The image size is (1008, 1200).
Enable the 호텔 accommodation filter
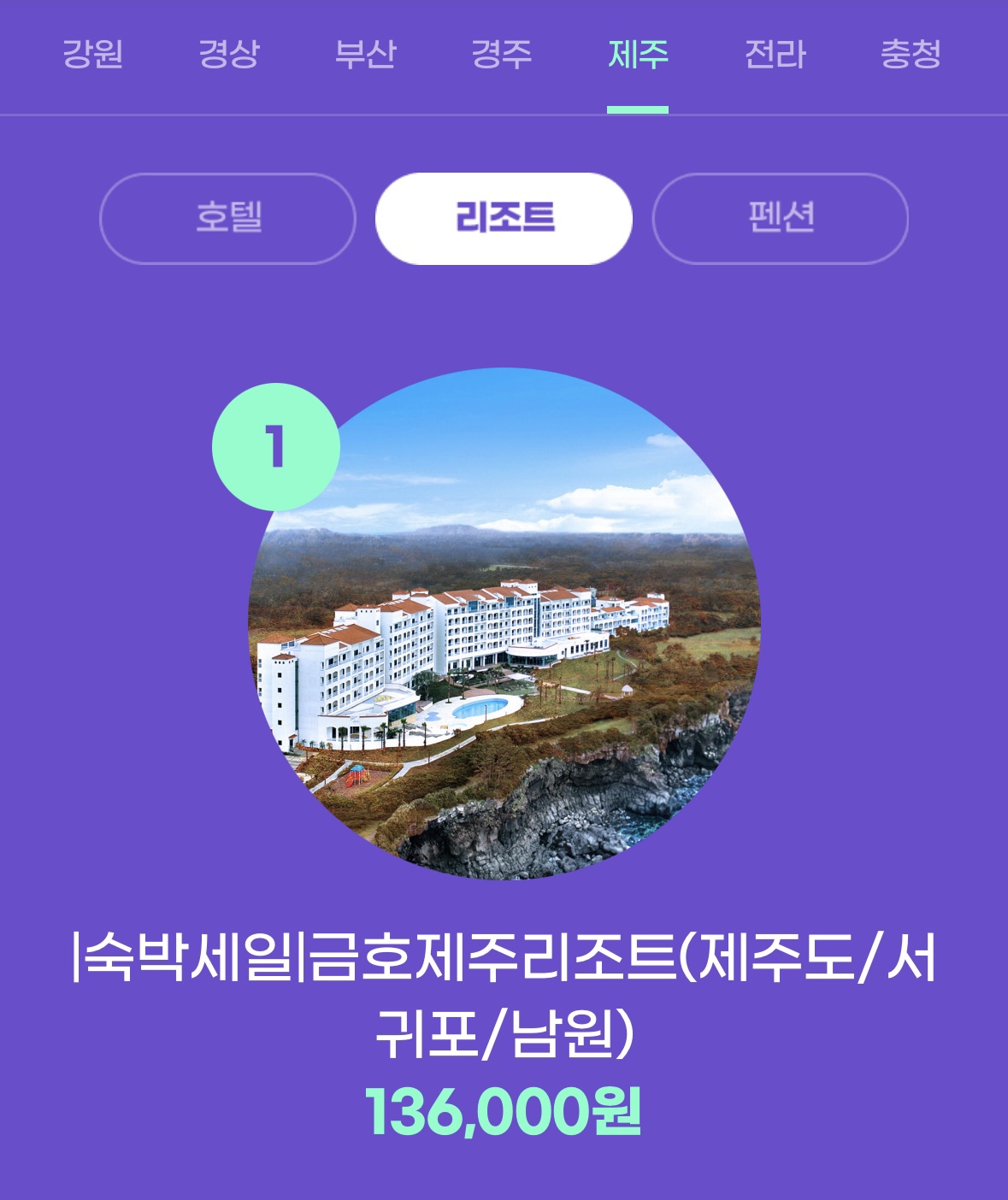[229, 218]
